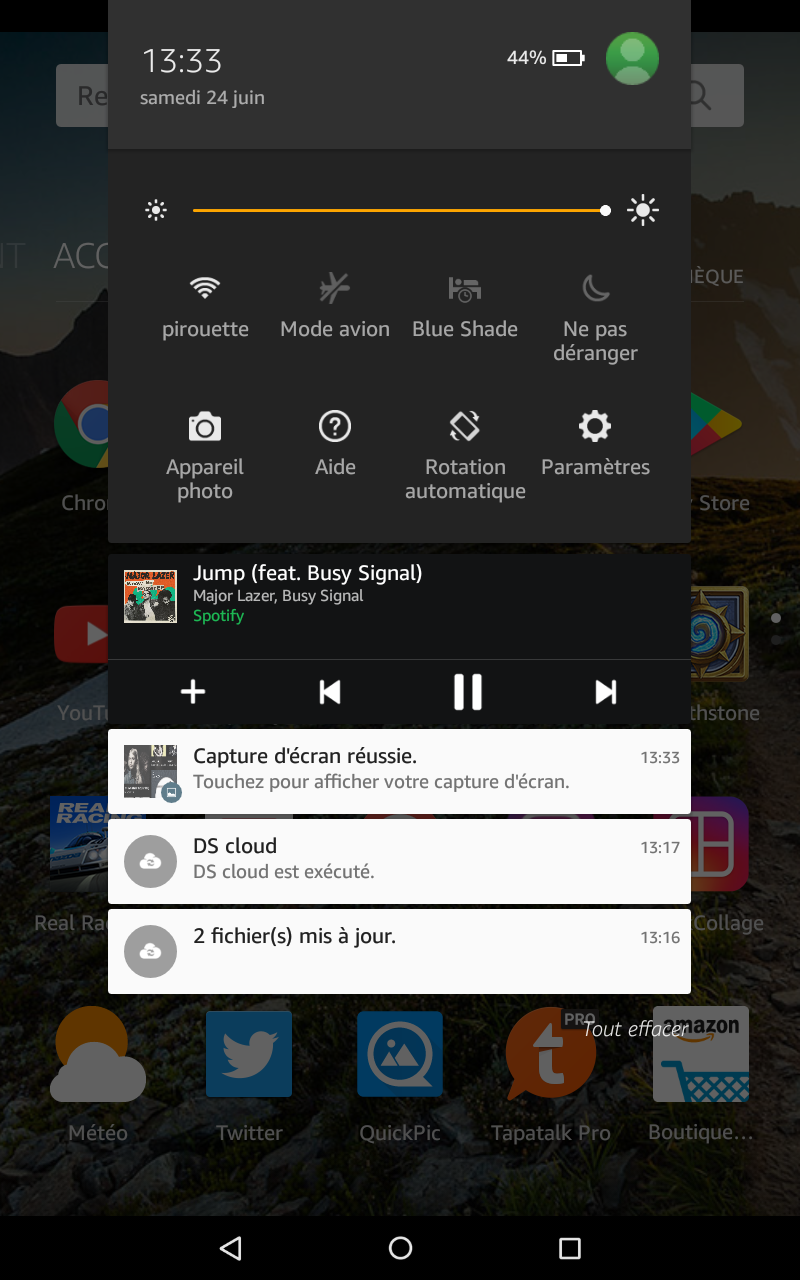Image resolution: width=800 pixels, height=1280 pixels.
Task: Go back with the navigation bar
Action: pyautogui.click(x=231, y=1247)
